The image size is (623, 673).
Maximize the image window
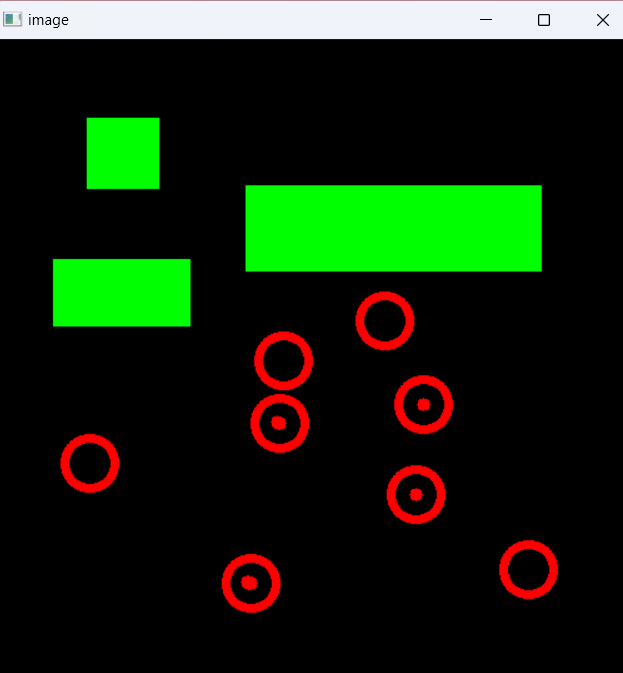coord(544,20)
